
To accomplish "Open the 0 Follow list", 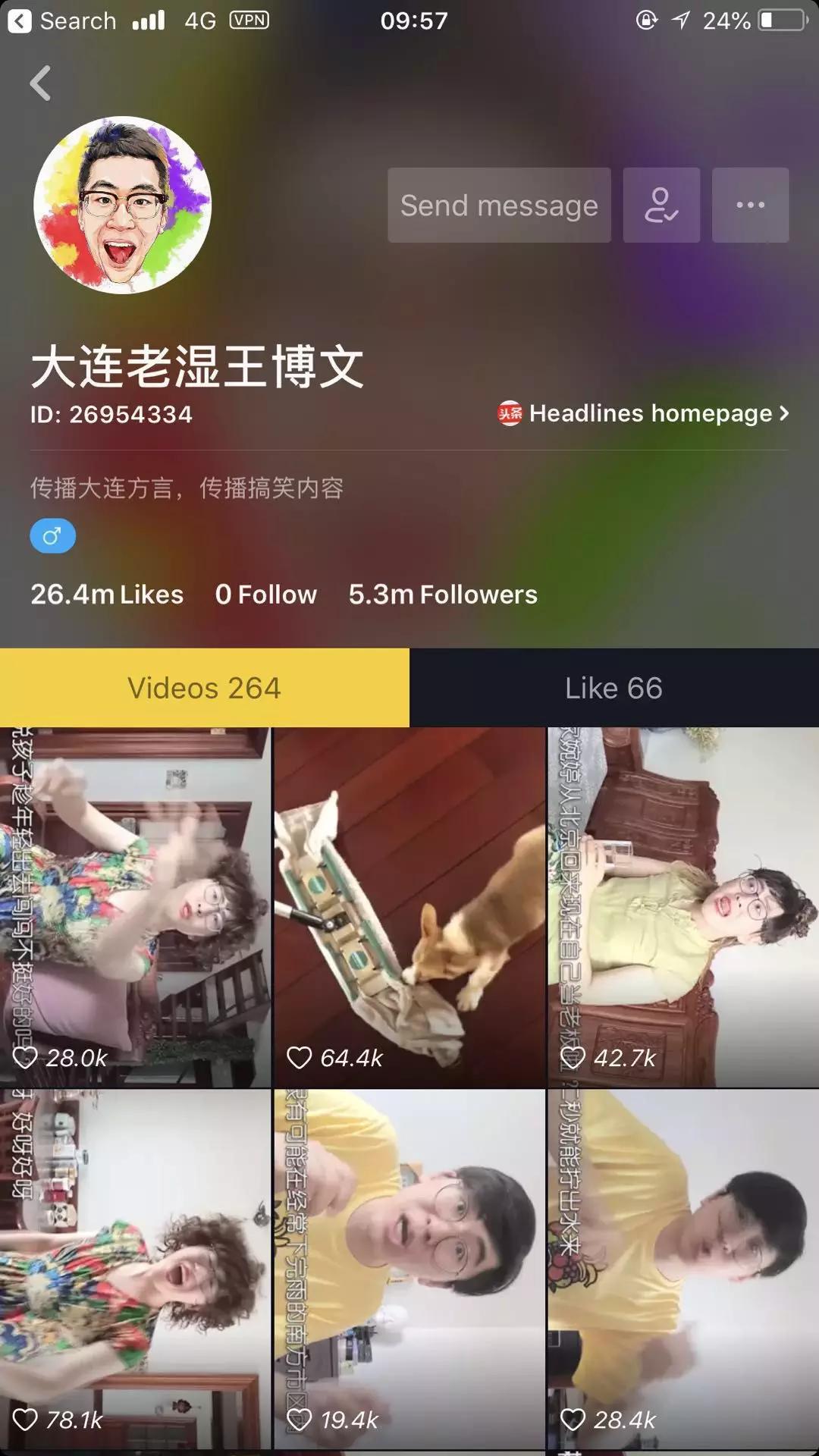I will pos(265,595).
